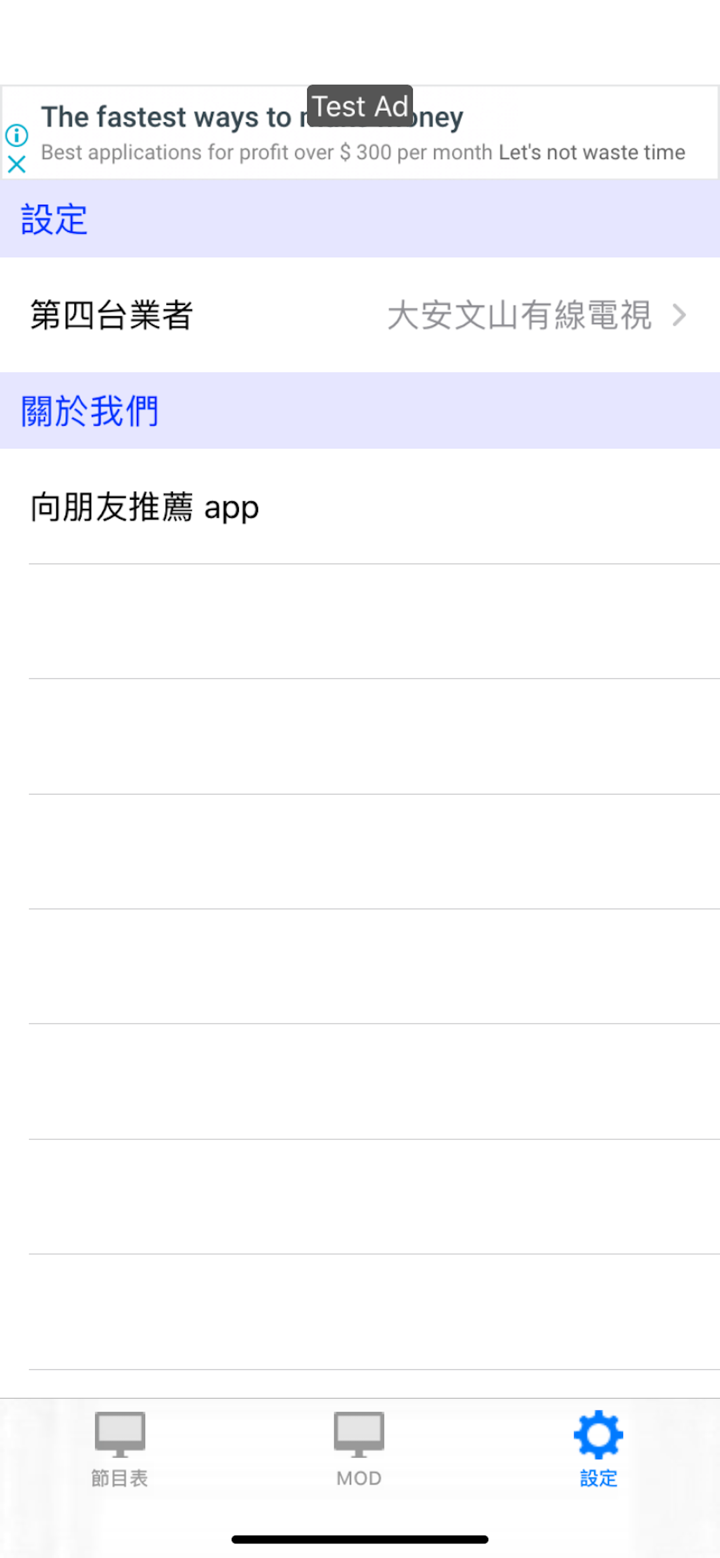Tap the 第四台業者 settings row

click(x=110, y=315)
